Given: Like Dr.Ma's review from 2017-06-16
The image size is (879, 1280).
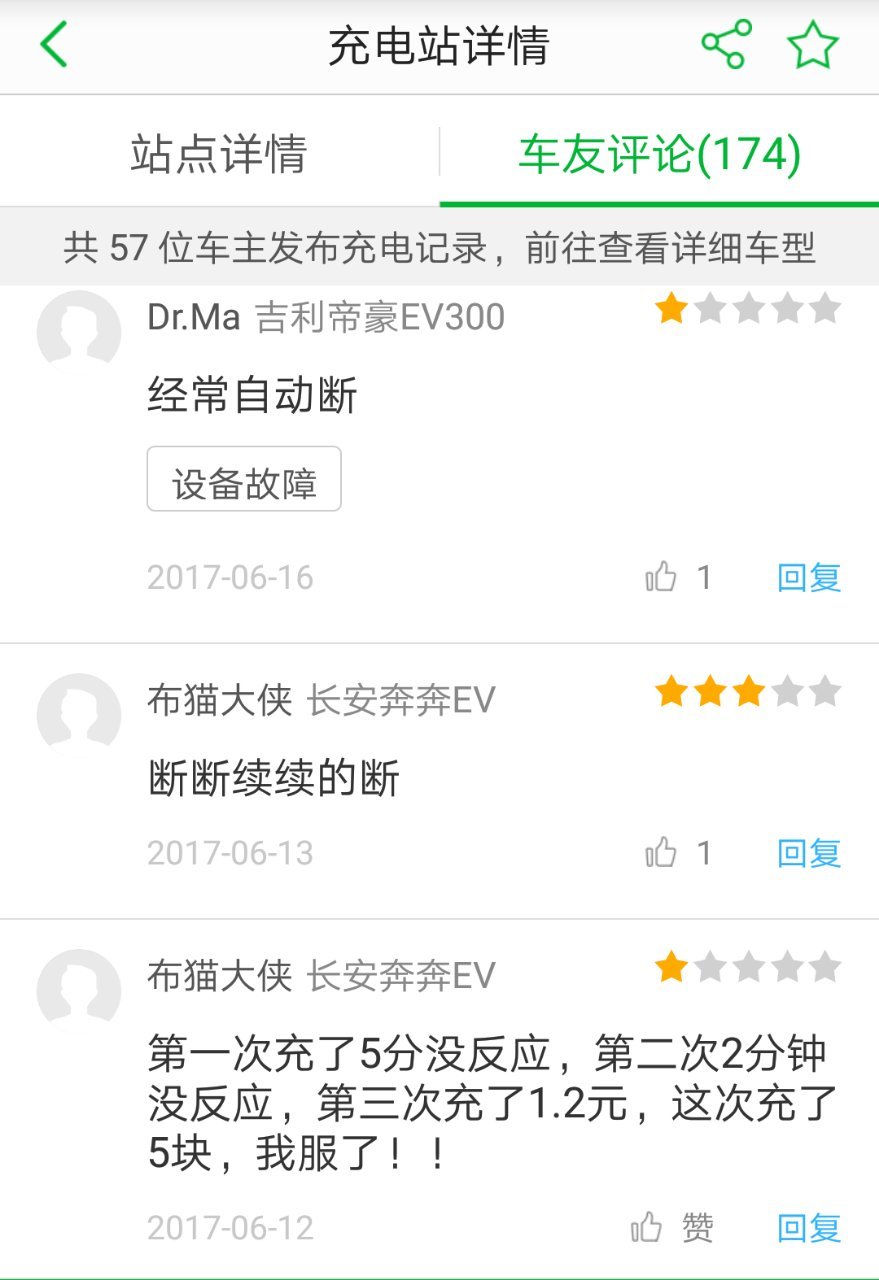Looking at the screenshot, I should 662,577.
